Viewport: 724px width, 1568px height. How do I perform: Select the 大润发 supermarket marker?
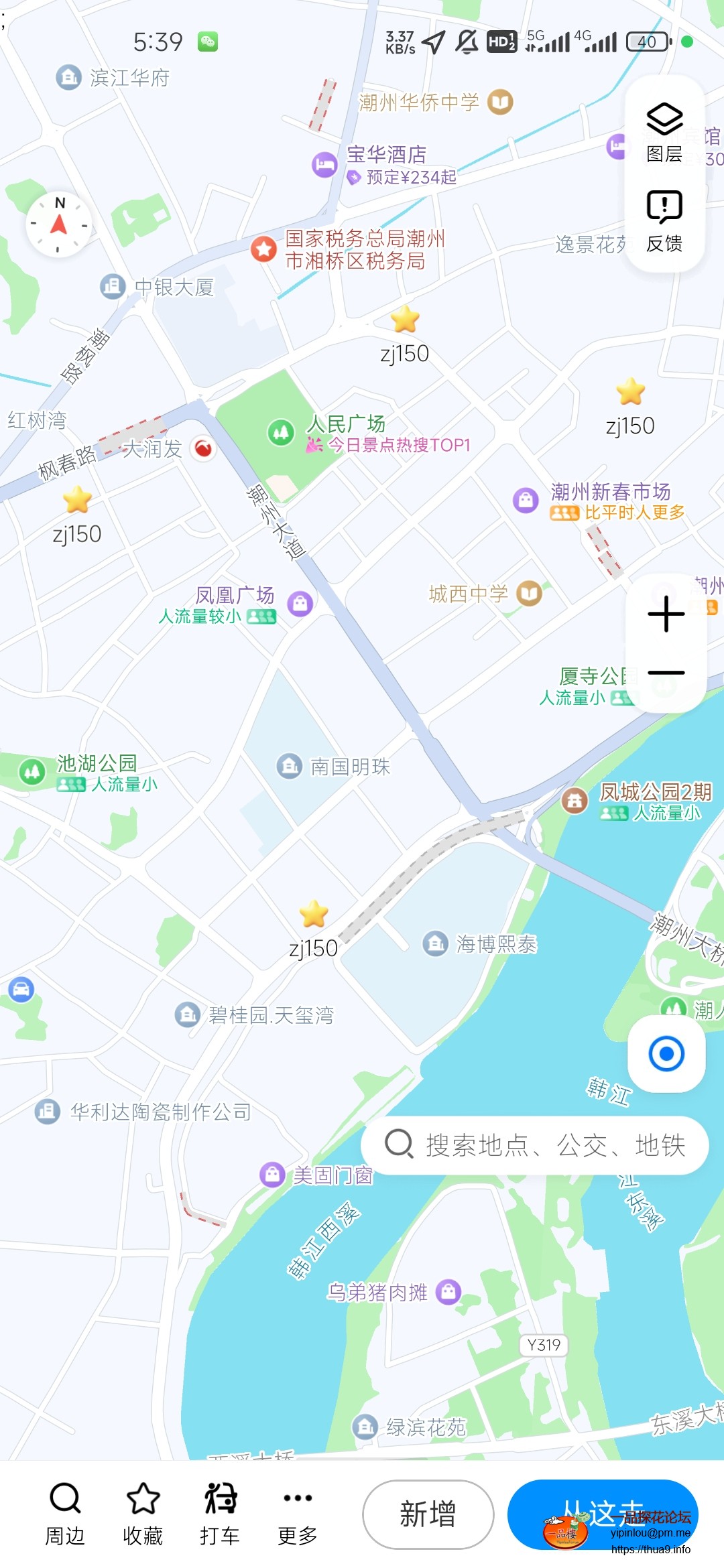click(x=203, y=450)
